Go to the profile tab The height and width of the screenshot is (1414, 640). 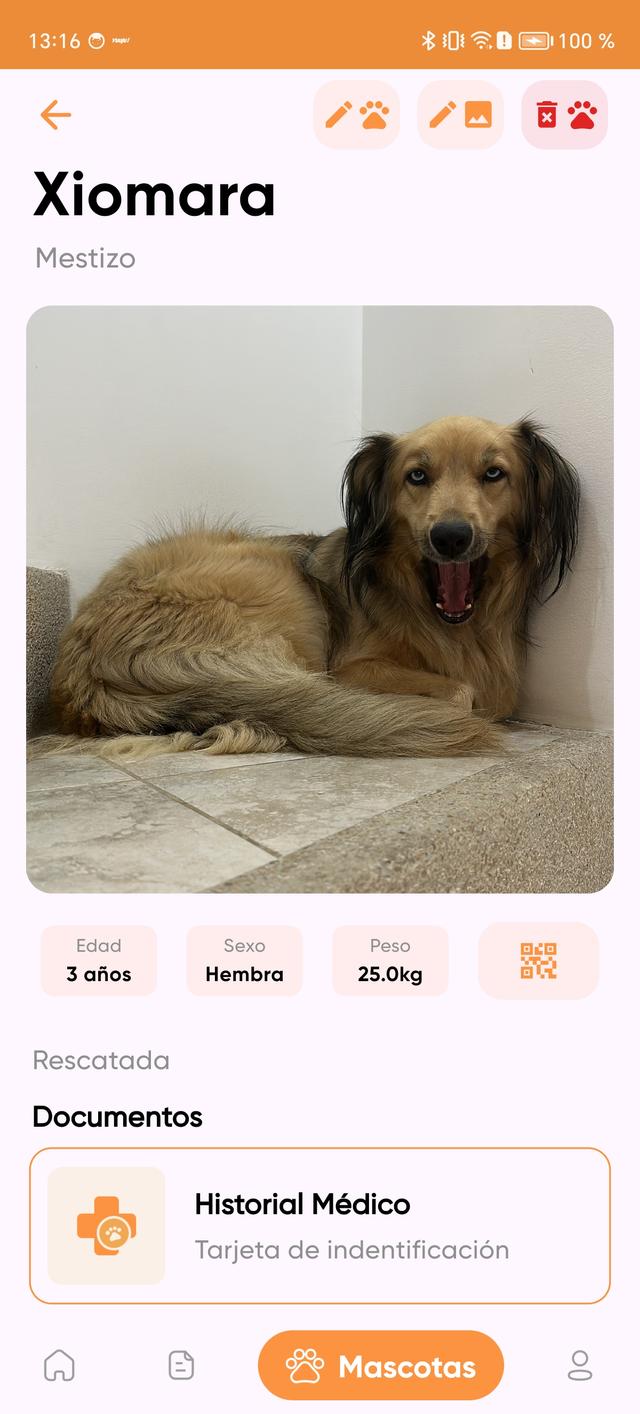(x=580, y=1365)
